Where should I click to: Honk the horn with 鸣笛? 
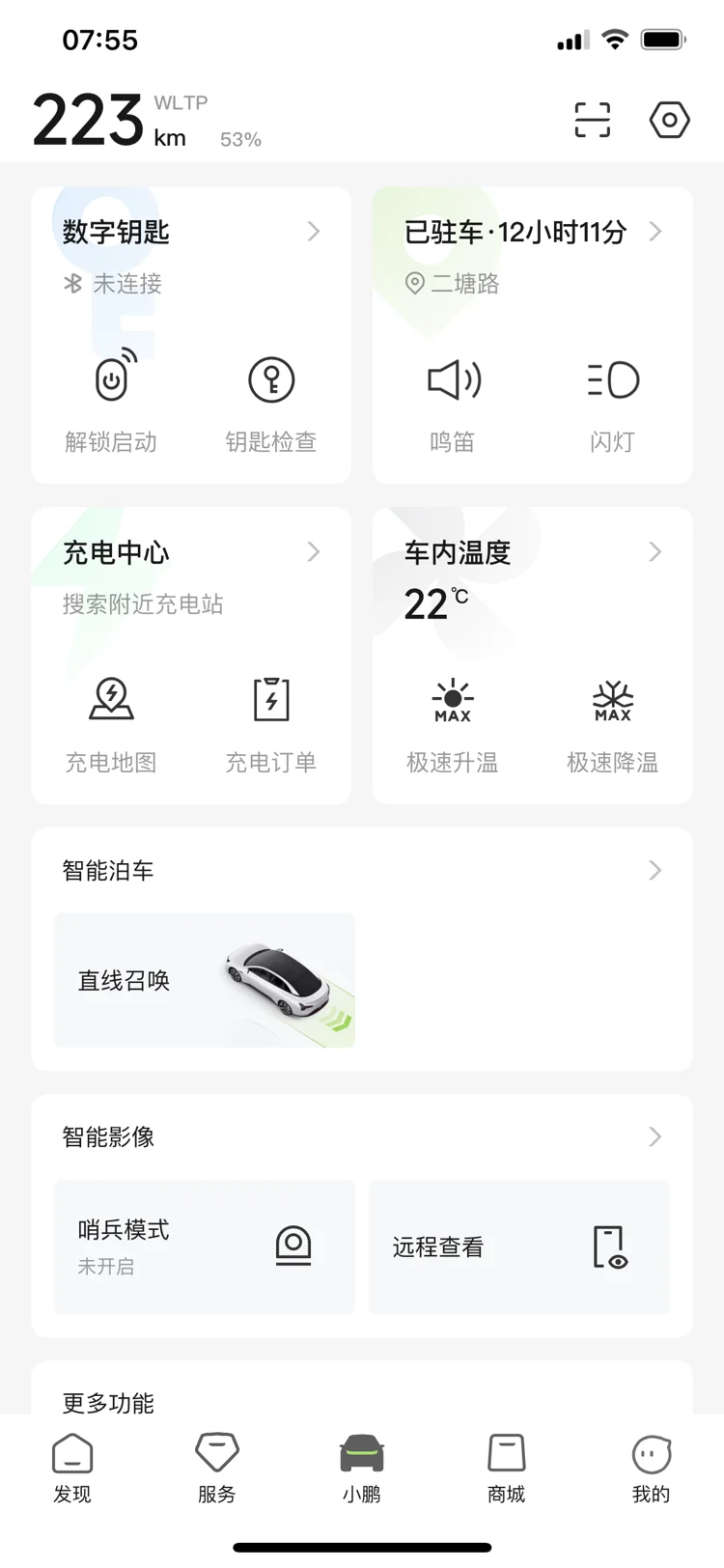453,400
